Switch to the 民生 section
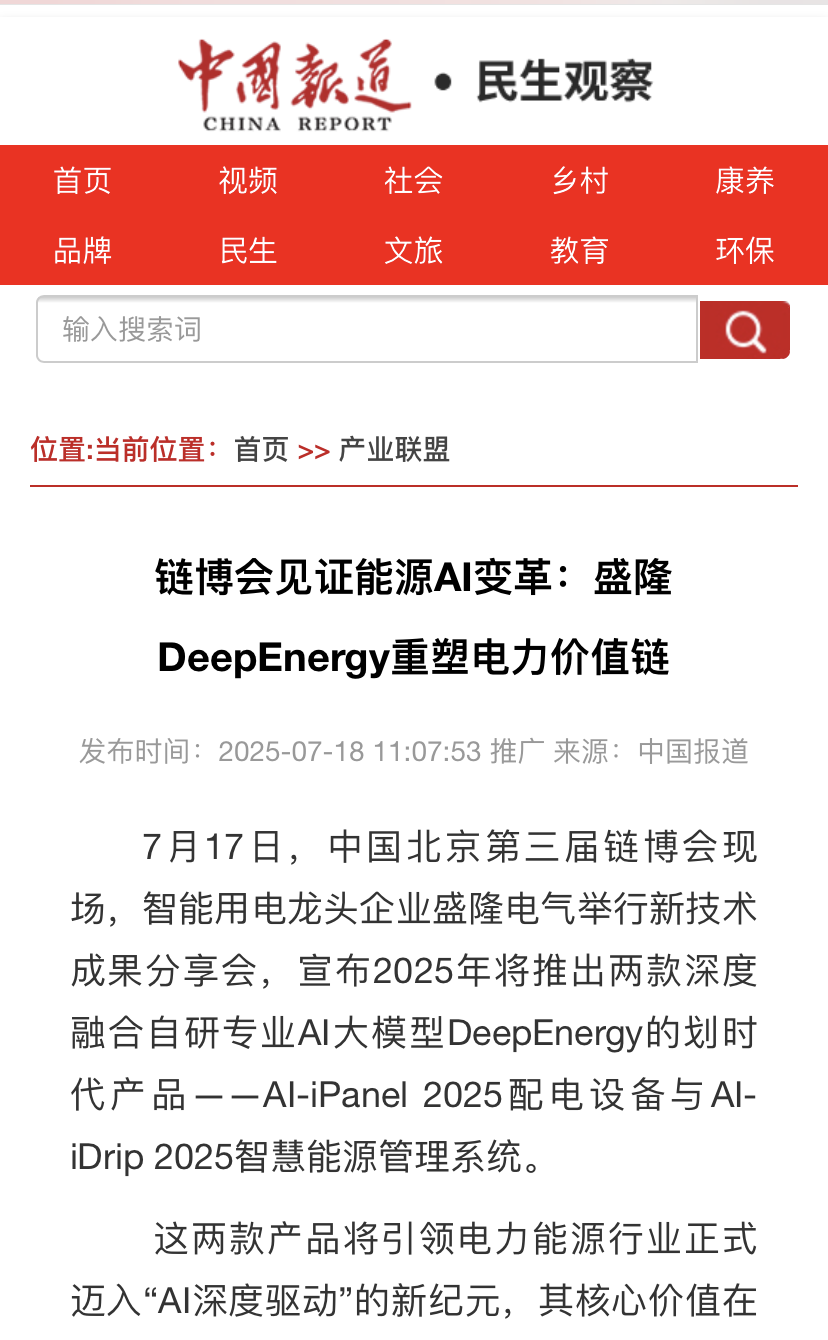The height and width of the screenshot is (1340, 828). (x=248, y=250)
